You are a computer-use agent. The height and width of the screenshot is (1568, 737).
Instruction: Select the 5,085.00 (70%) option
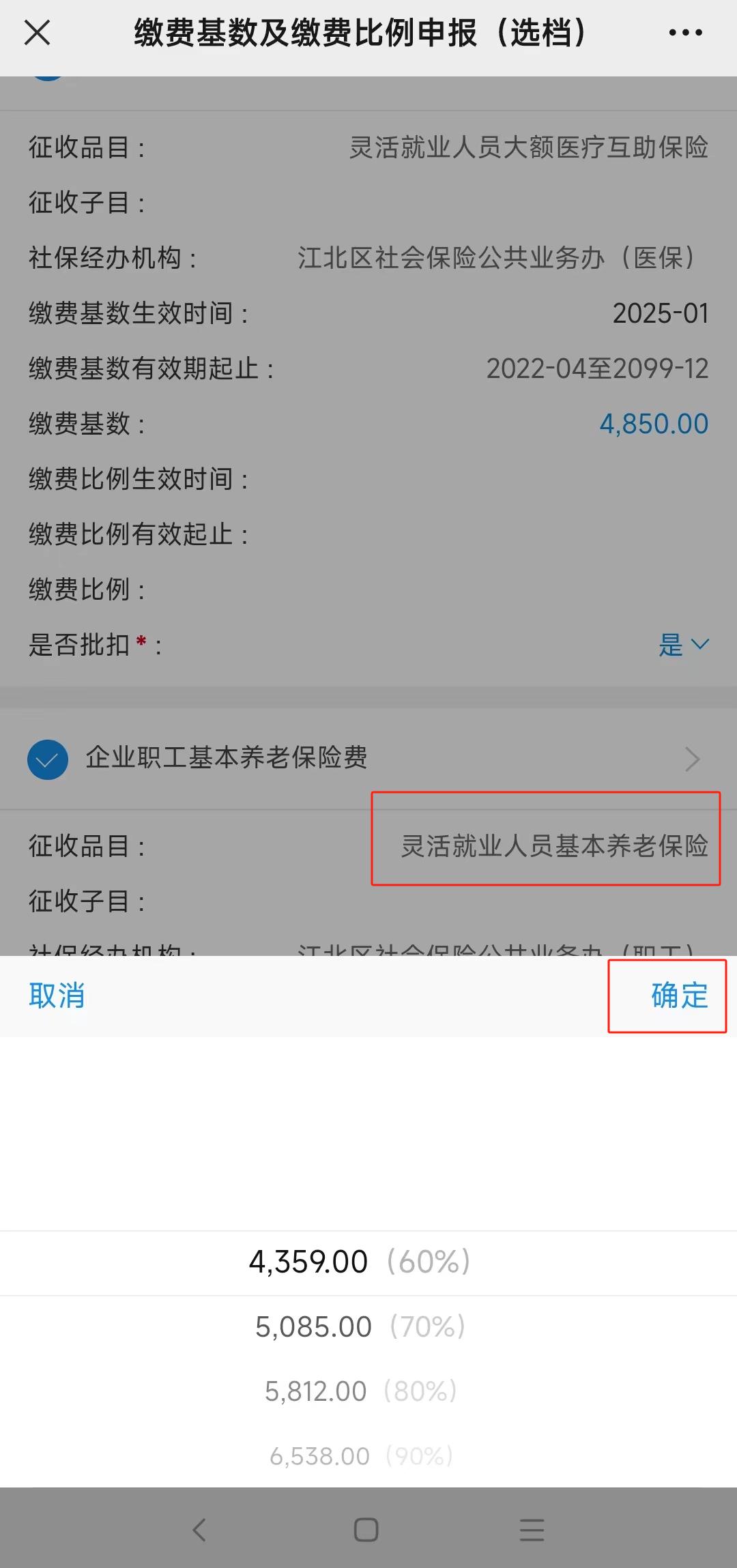click(x=360, y=1327)
